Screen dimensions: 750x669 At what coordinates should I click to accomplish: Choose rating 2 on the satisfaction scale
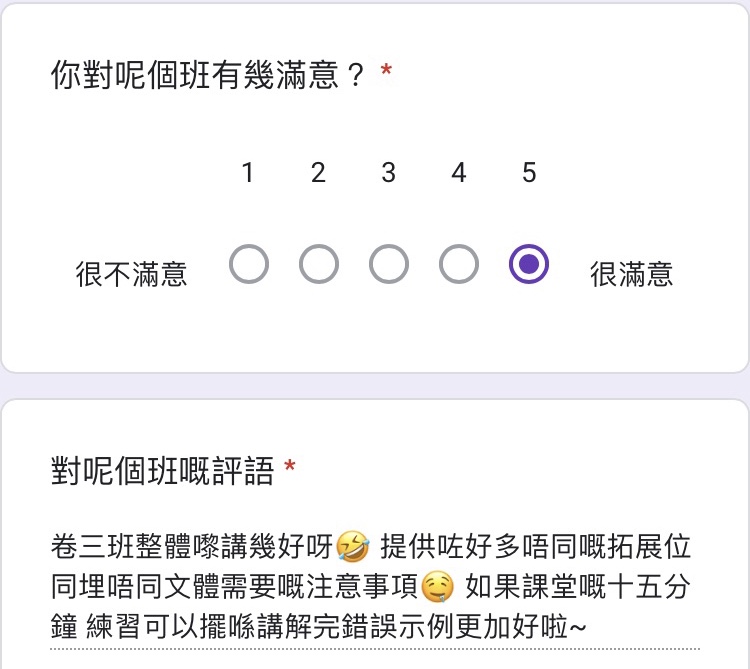318,265
